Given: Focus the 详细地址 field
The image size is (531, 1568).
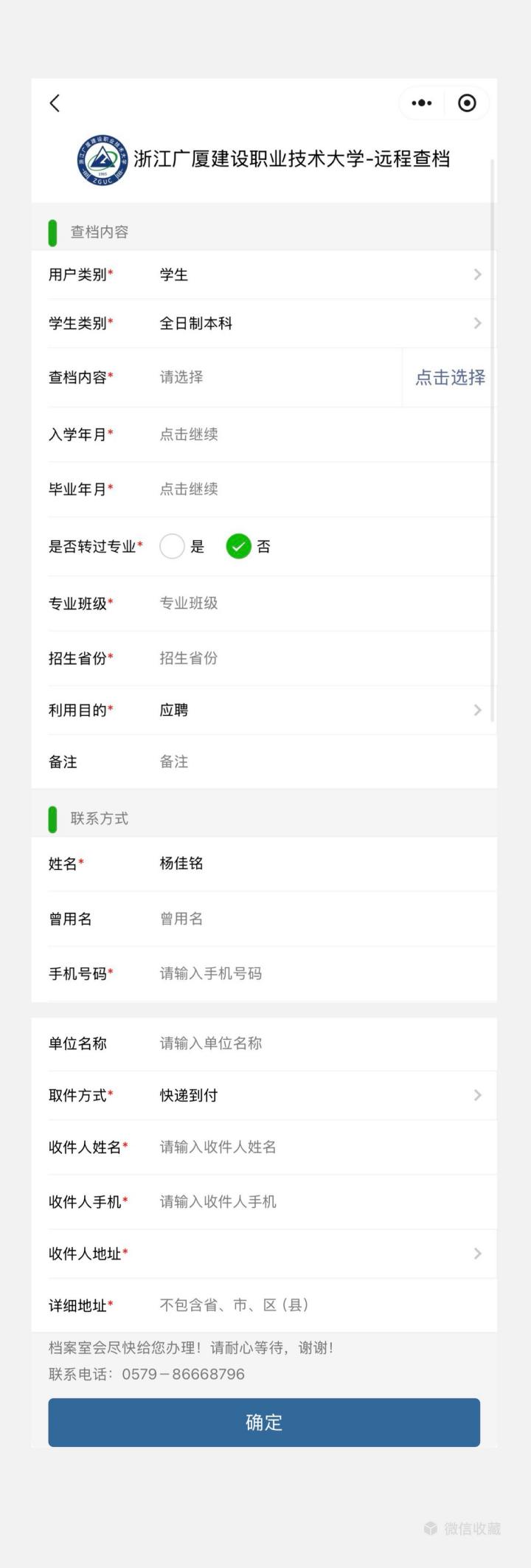Looking at the screenshot, I should coord(317,1305).
